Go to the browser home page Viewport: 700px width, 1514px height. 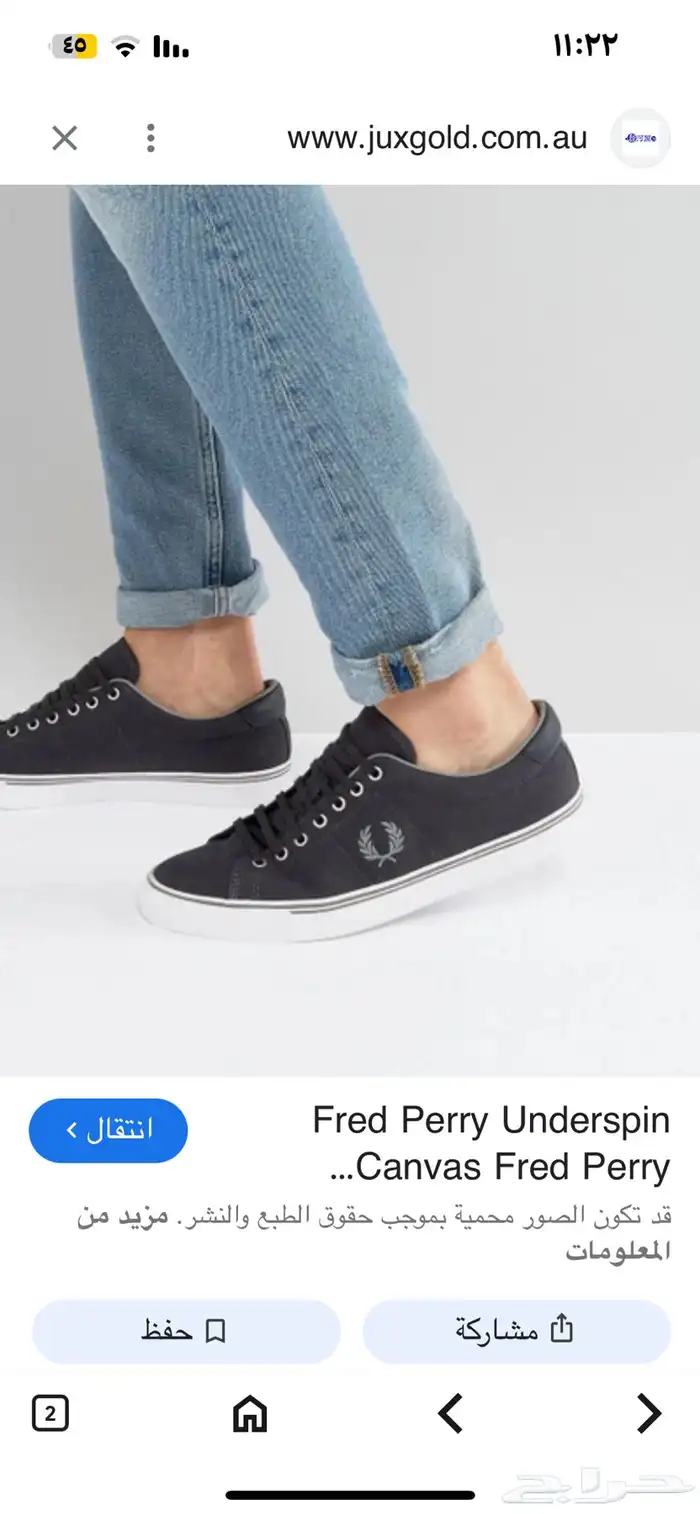250,1413
